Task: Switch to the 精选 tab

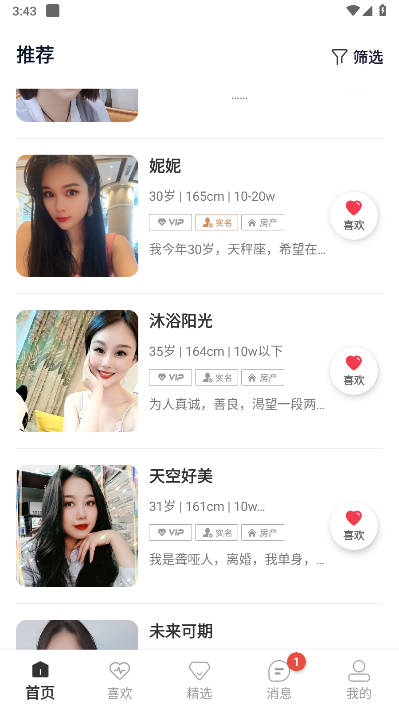Action: click(x=200, y=680)
